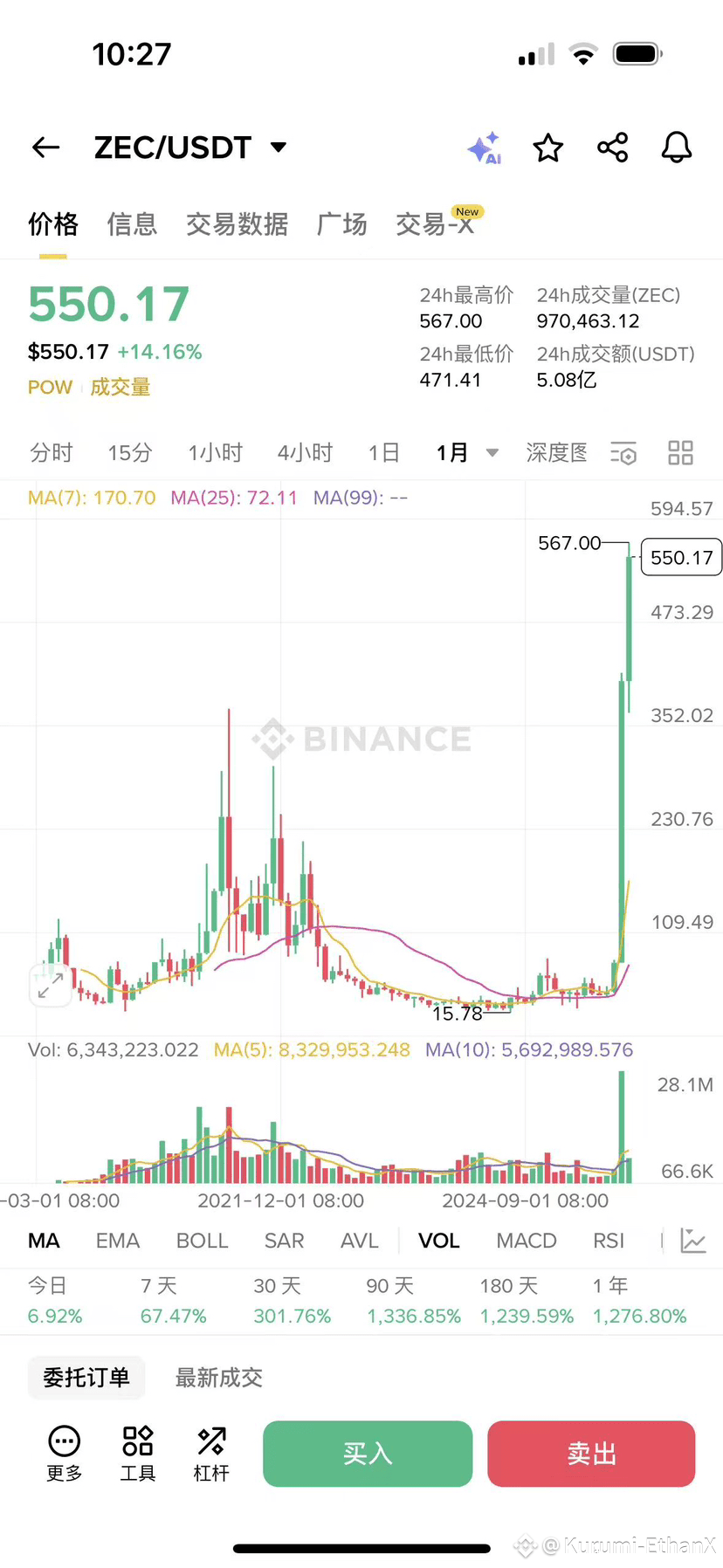Add ZEC/USDT to favorites star
Screen dimensions: 723x1568
click(x=548, y=148)
